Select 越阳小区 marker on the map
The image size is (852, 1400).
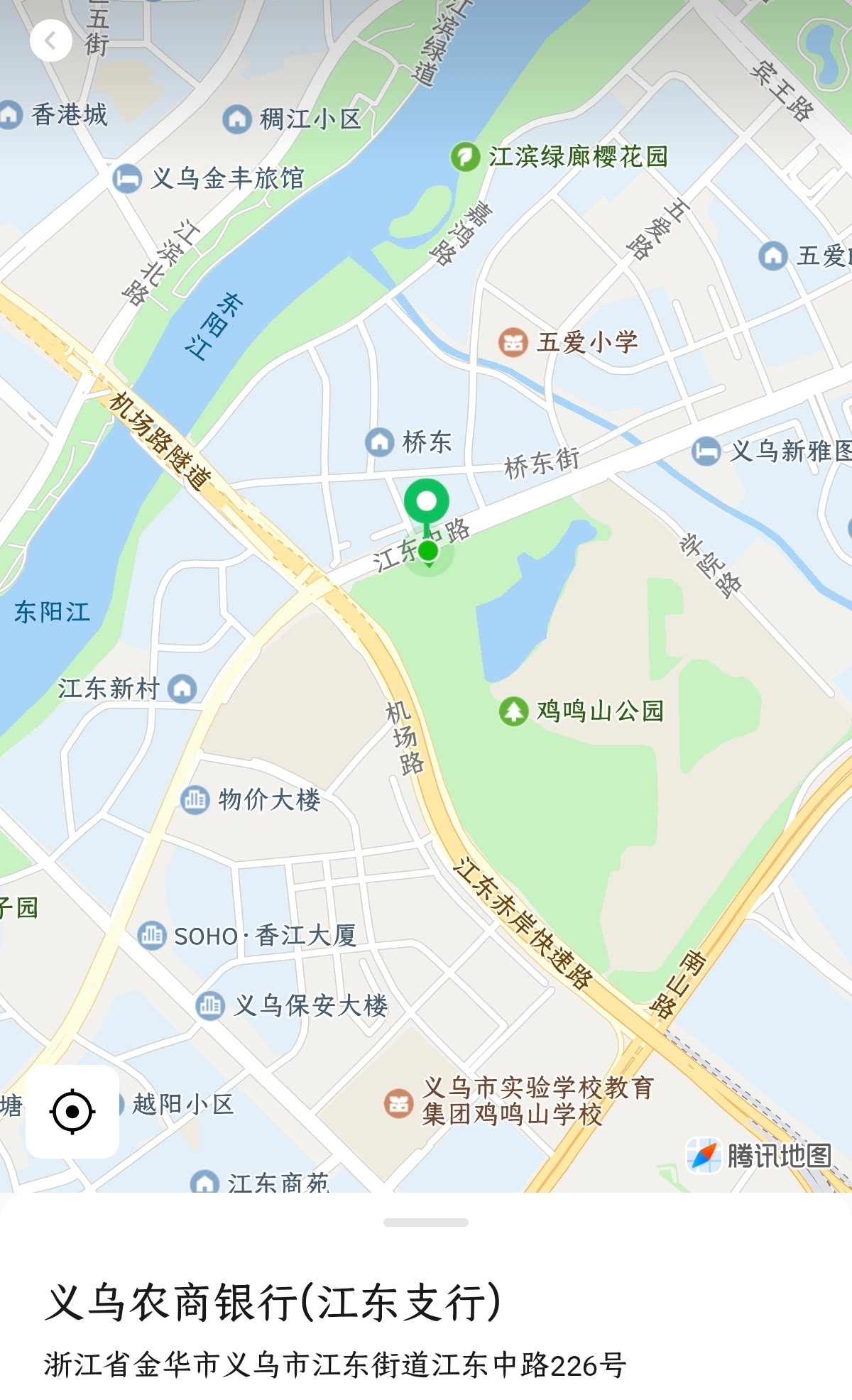tap(182, 1104)
